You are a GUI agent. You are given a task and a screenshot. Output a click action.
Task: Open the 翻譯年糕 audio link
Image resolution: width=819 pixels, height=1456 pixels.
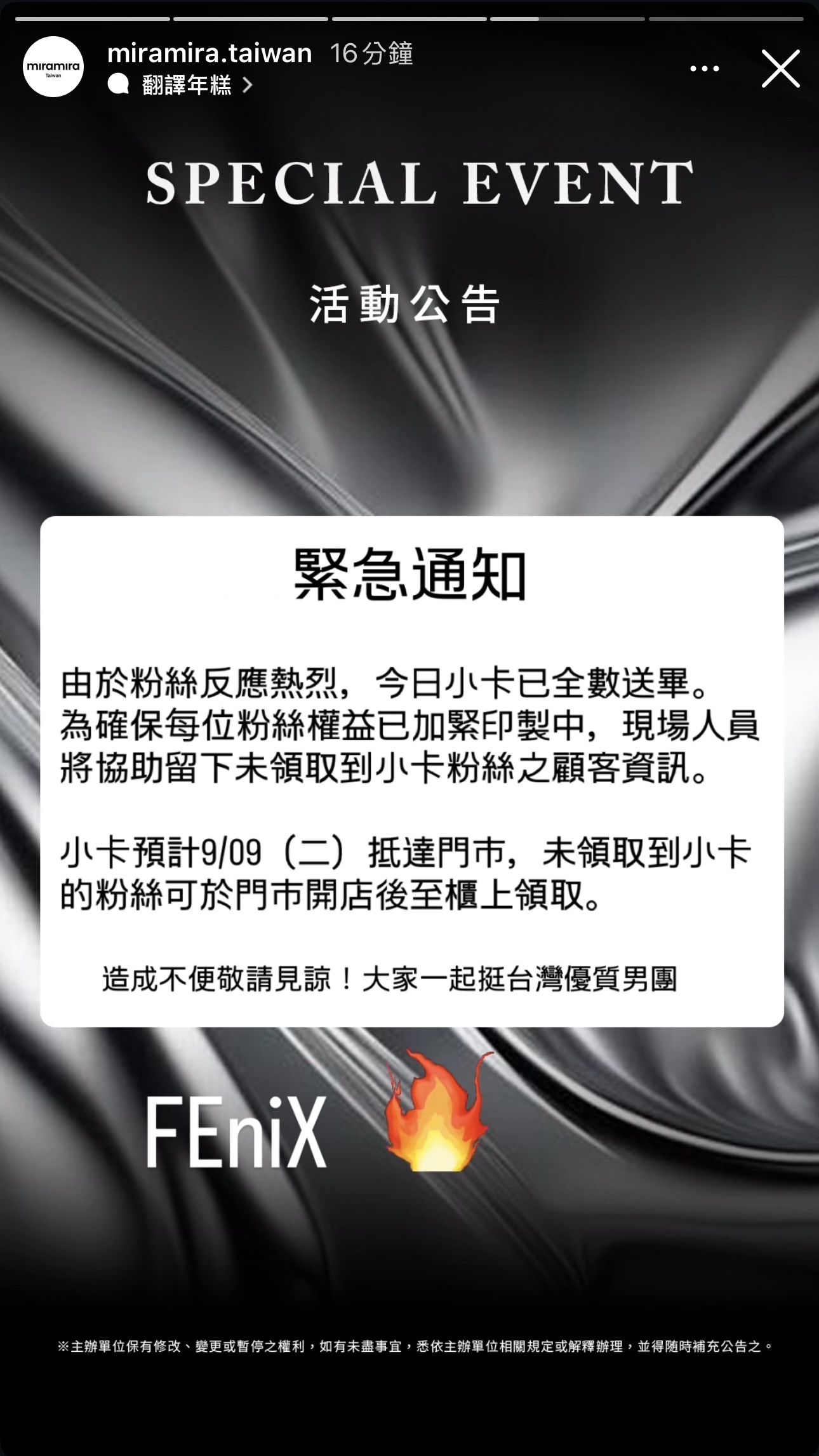[186, 85]
